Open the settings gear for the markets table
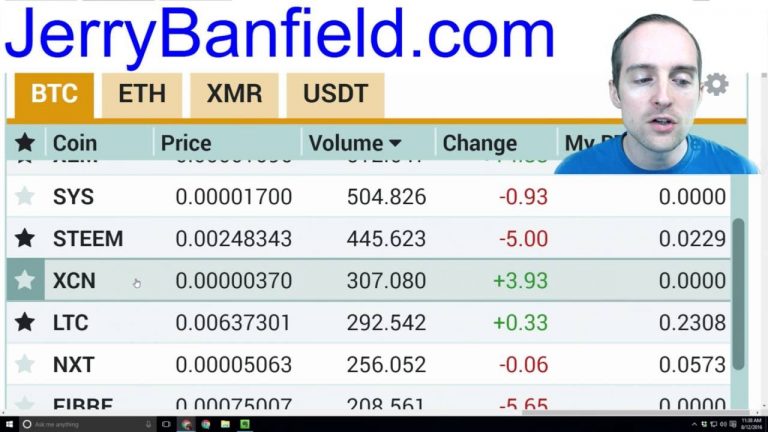768x432 pixels. point(717,85)
